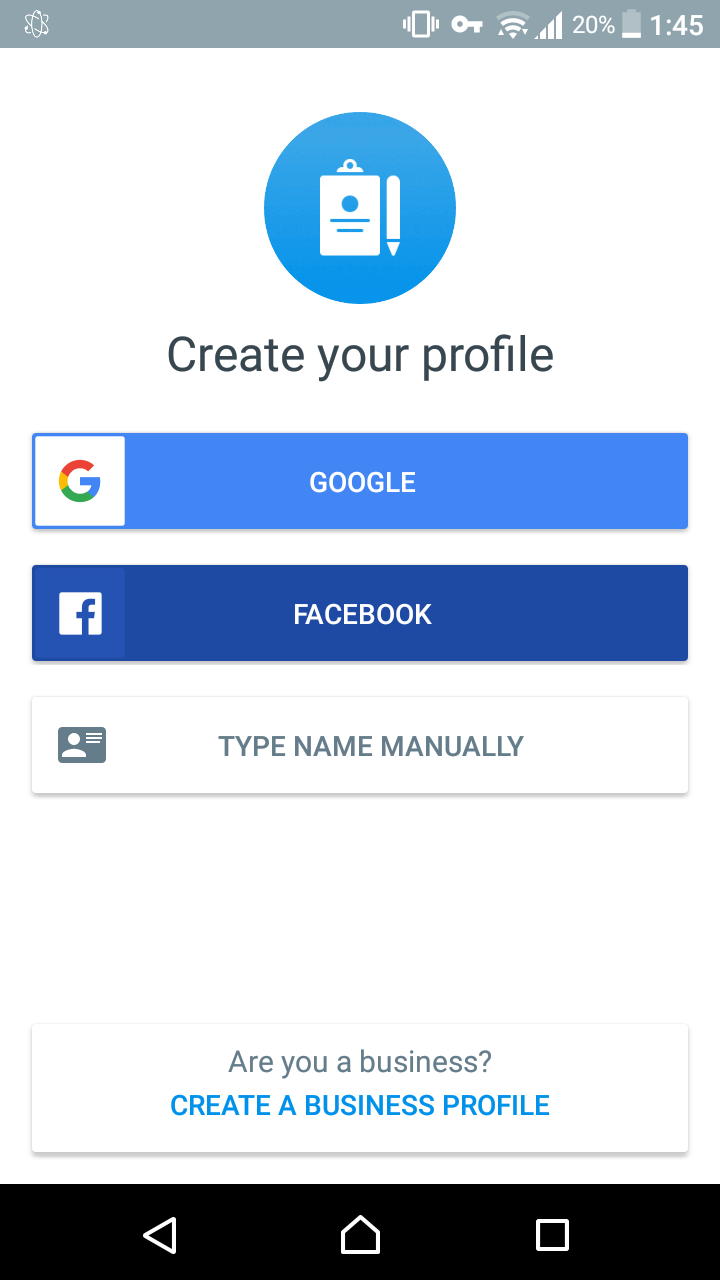Tap the system back button

click(x=160, y=1234)
